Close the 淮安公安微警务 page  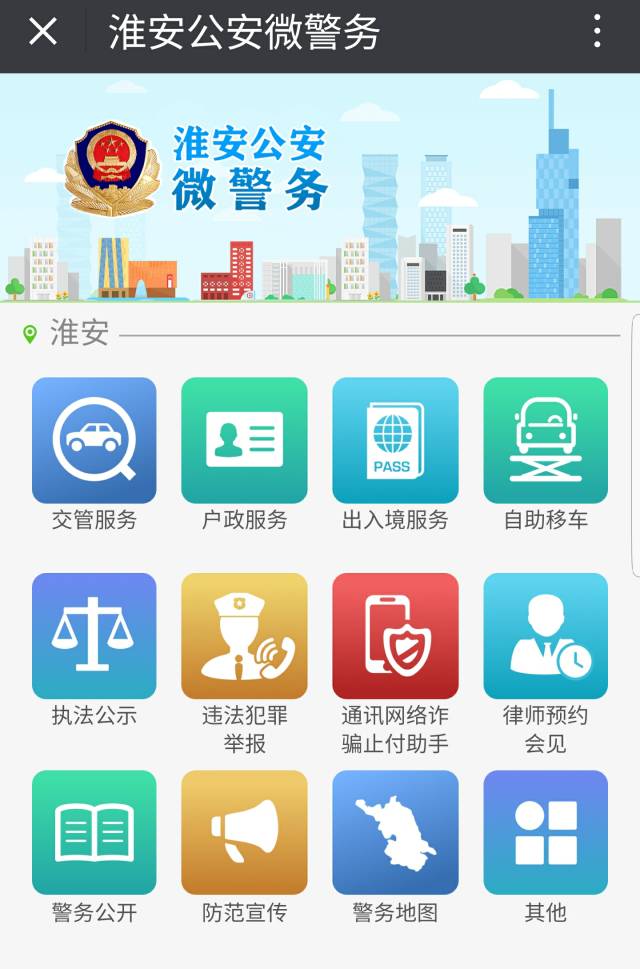point(43,33)
